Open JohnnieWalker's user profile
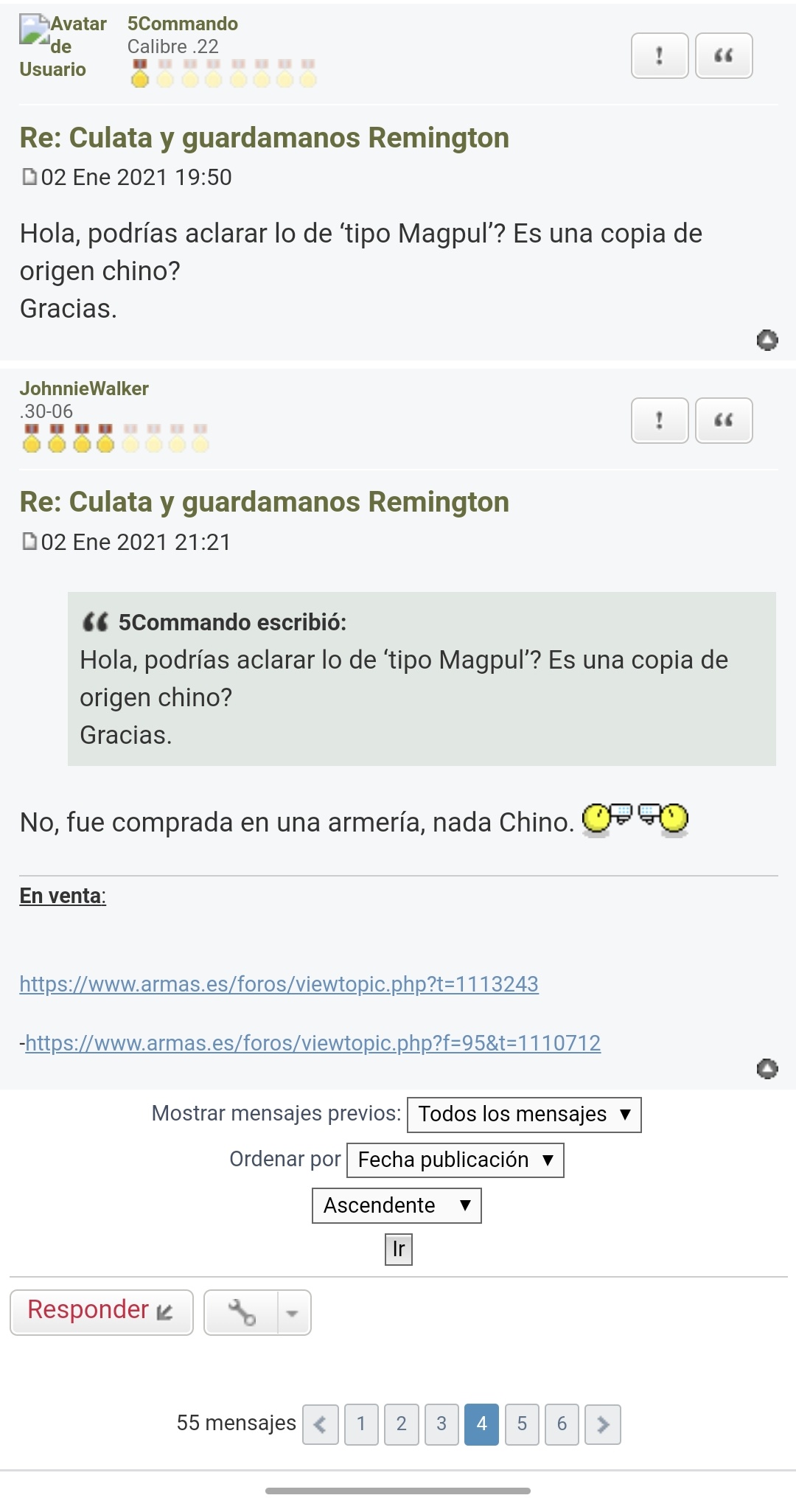This screenshot has height=1512, width=796. tap(84, 389)
